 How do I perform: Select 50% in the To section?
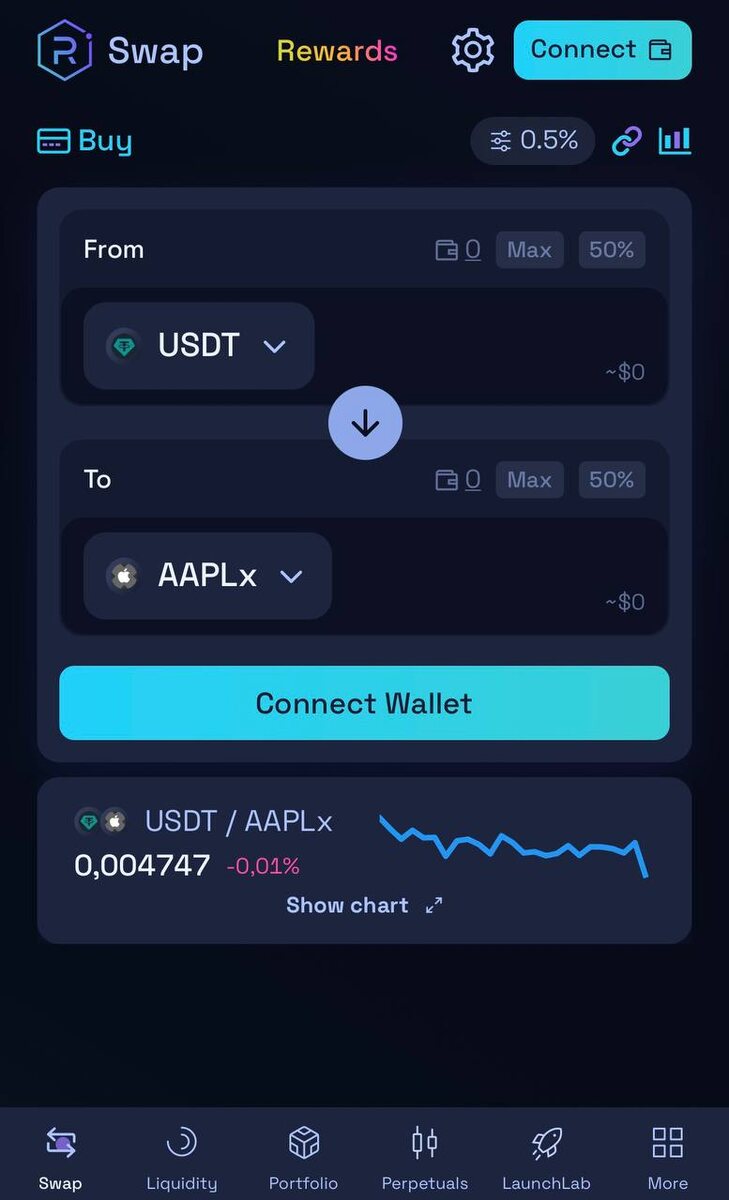[x=611, y=480]
